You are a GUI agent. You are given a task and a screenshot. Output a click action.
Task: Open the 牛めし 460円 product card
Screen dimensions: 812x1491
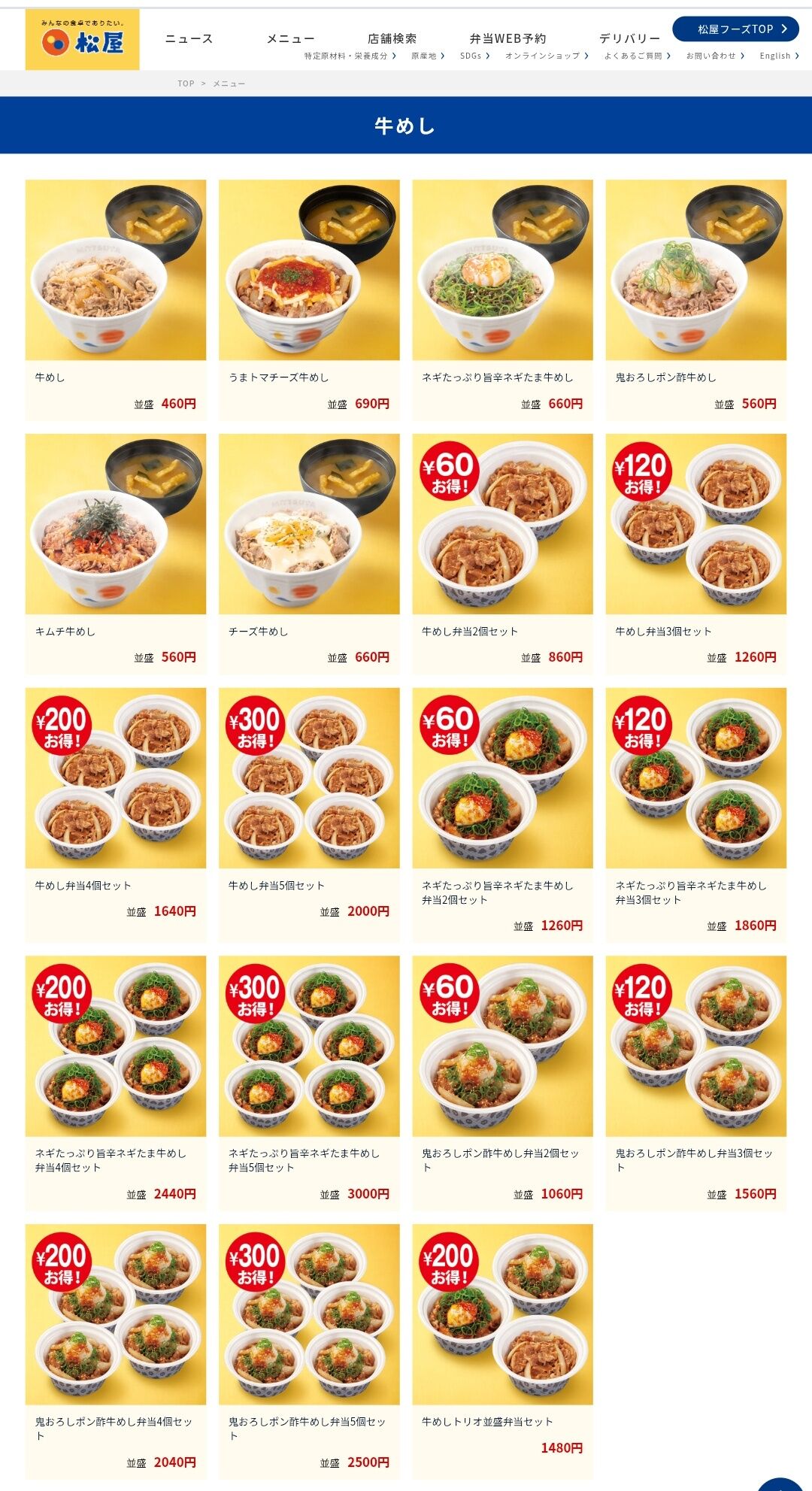point(116,299)
